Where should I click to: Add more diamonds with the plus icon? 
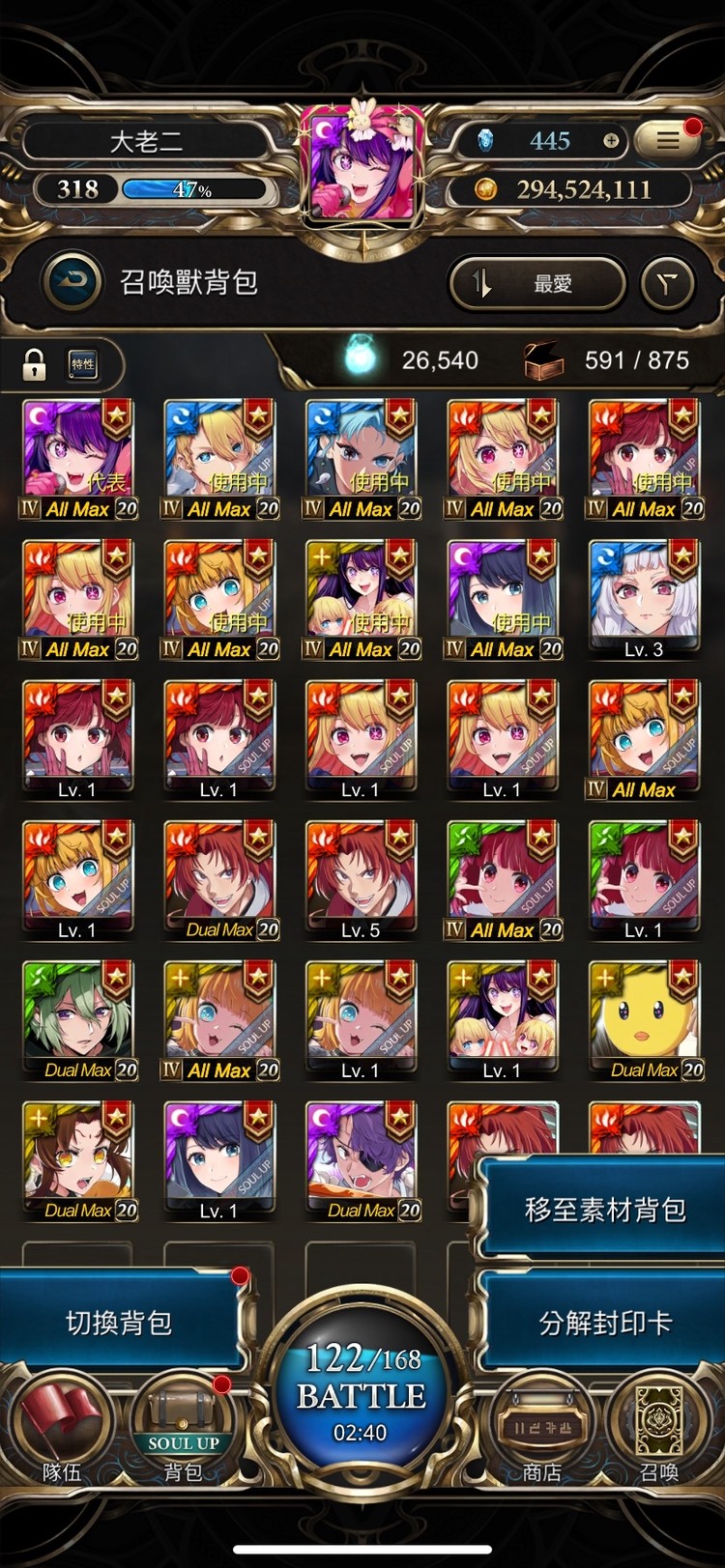point(611,141)
